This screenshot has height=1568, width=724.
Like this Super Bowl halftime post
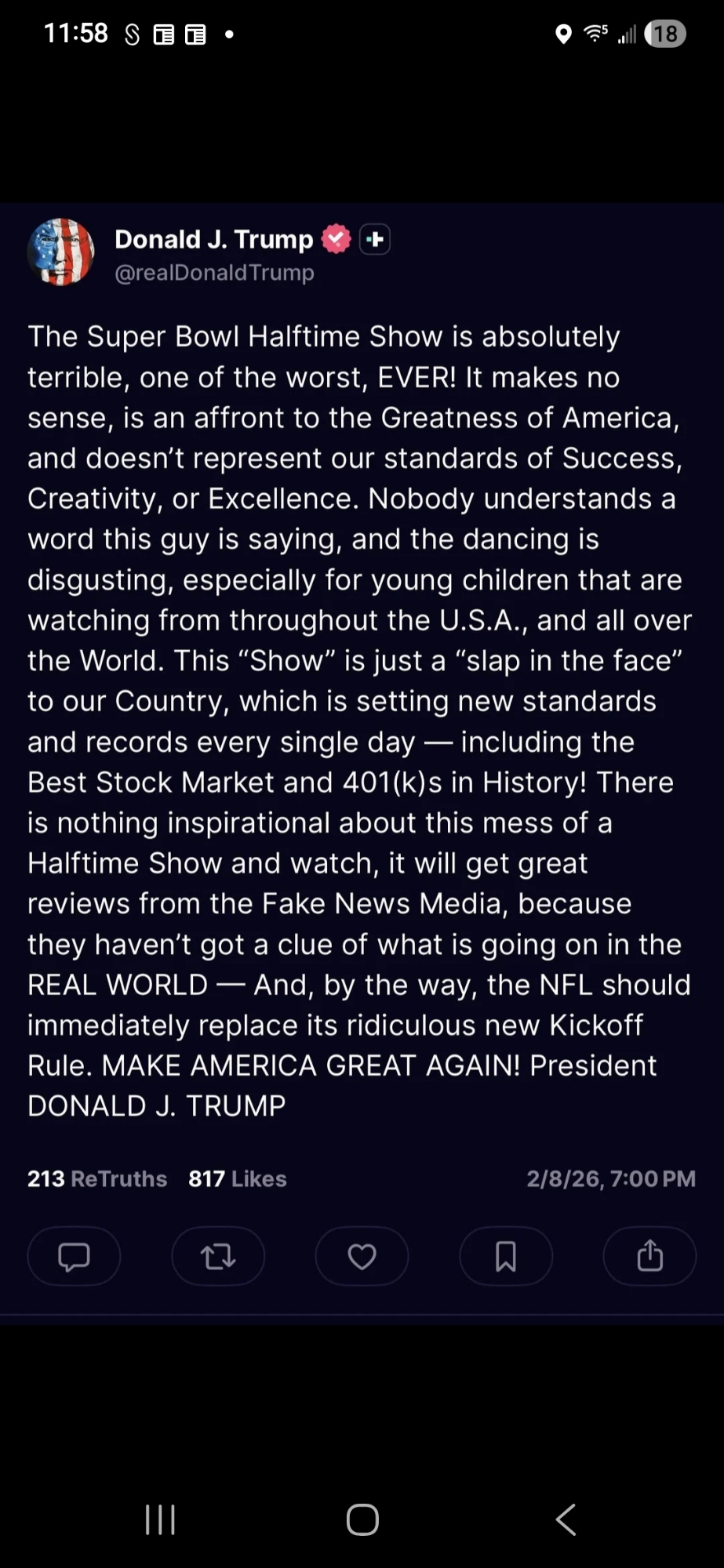click(x=362, y=1257)
